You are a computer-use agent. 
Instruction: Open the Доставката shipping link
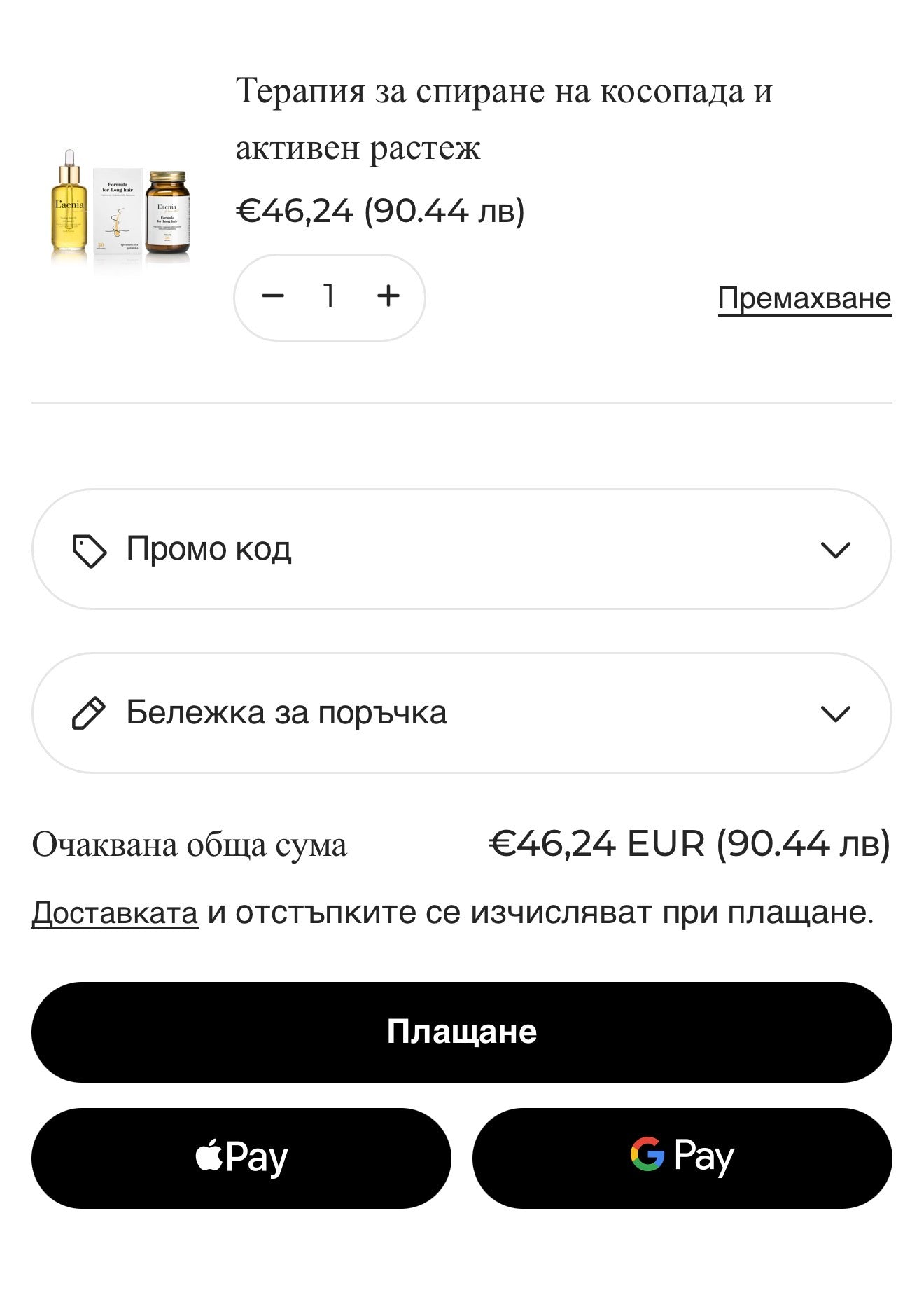(115, 913)
